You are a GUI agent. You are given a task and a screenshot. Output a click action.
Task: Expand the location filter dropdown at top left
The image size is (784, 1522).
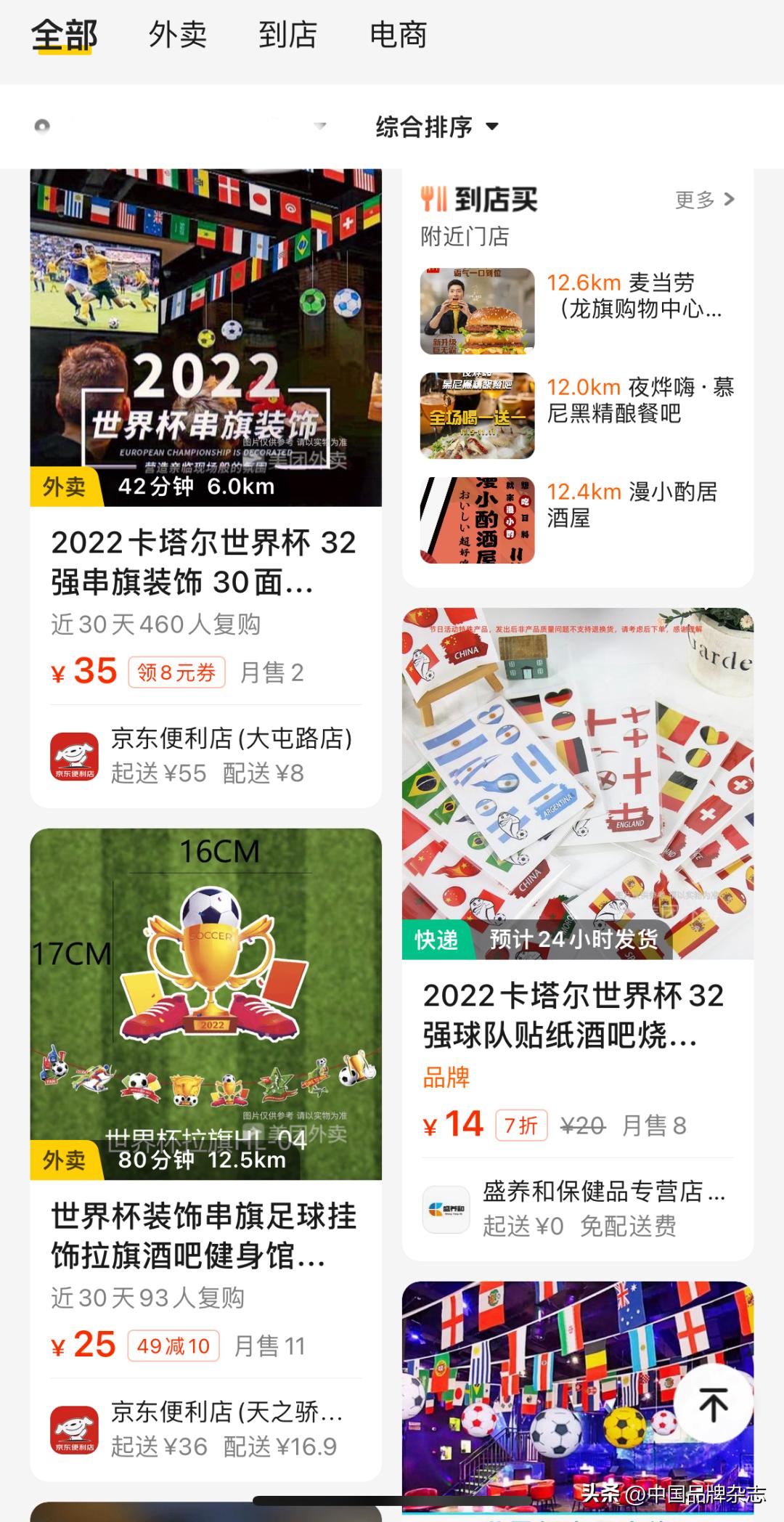click(181, 126)
